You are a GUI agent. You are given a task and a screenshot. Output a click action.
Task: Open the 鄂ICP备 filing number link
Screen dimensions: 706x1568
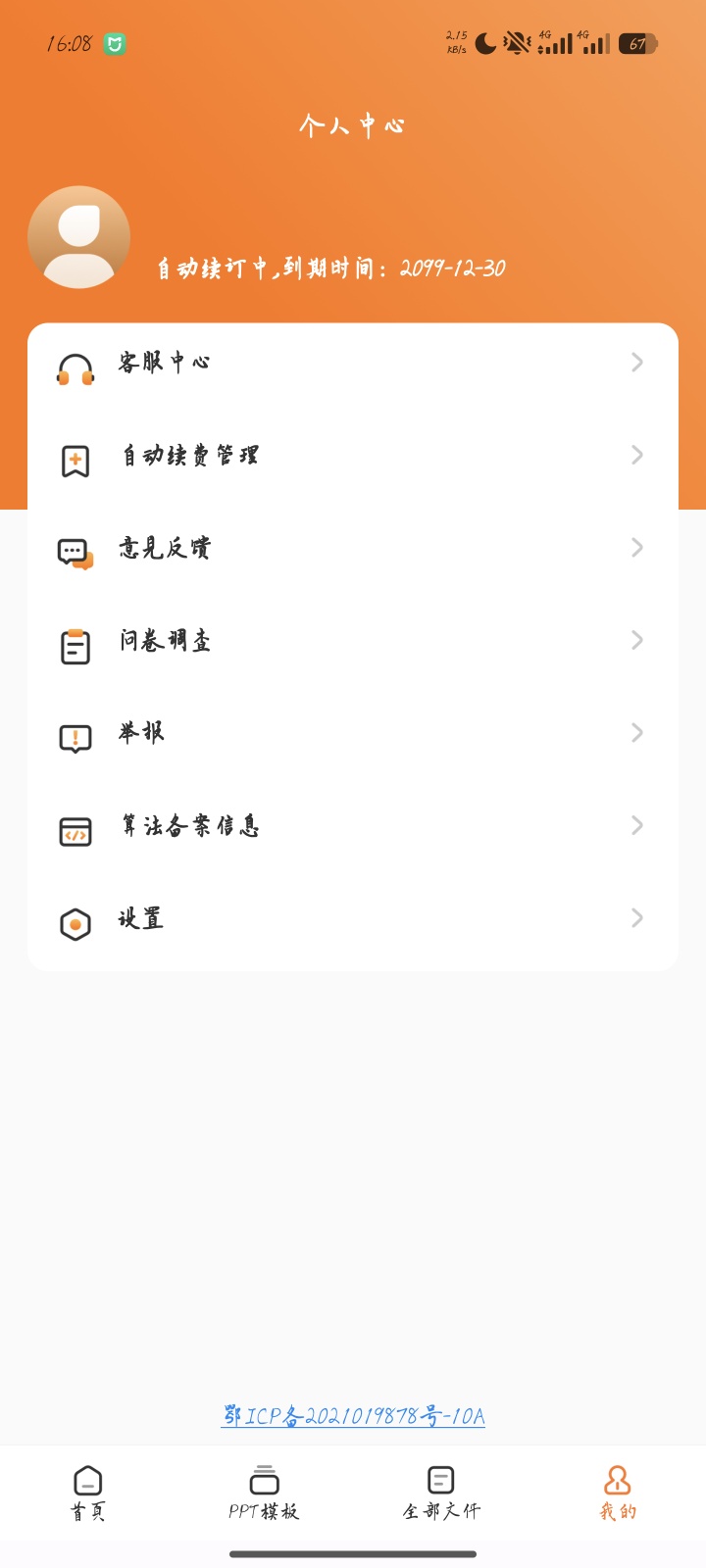[x=353, y=1416]
